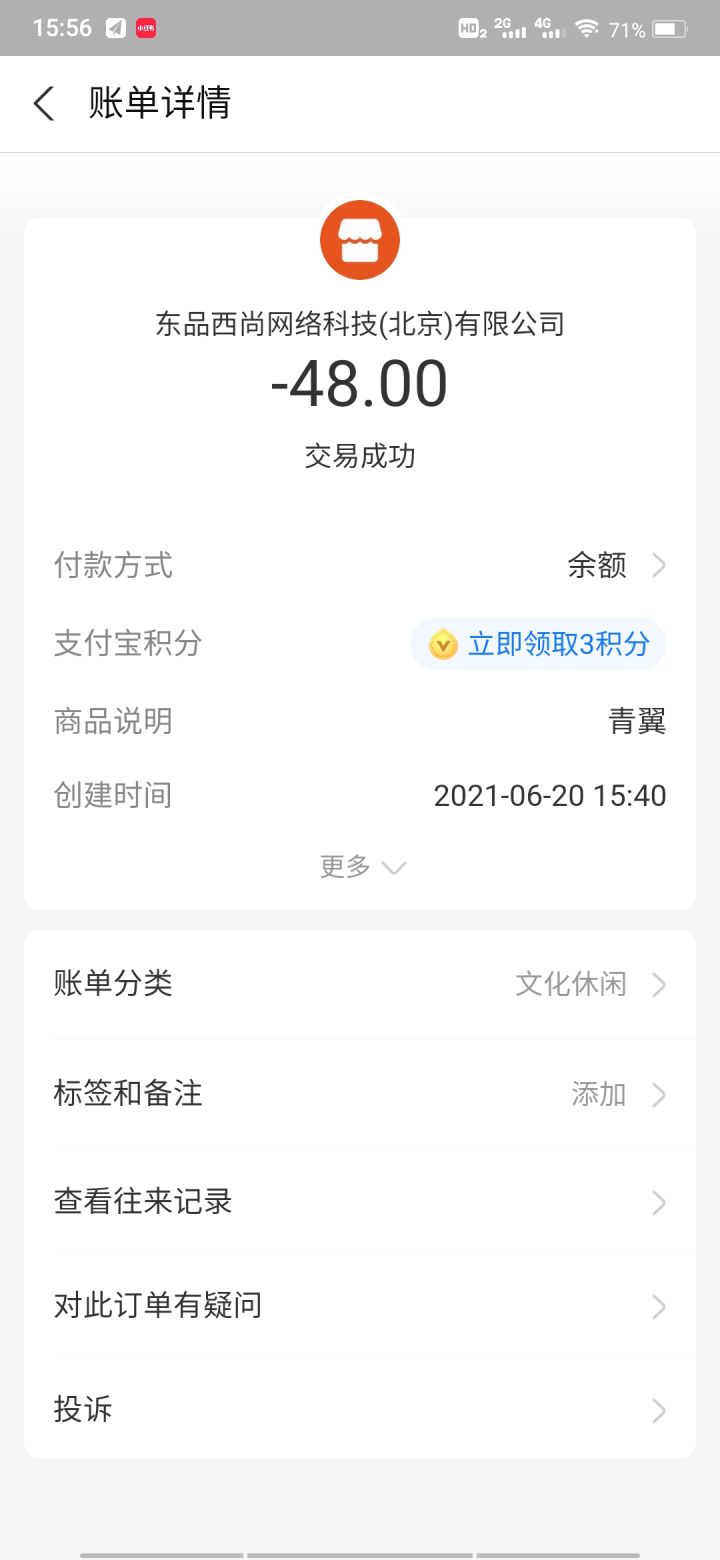
Task: Claim points with 立即领取3积分
Action: click(x=539, y=644)
